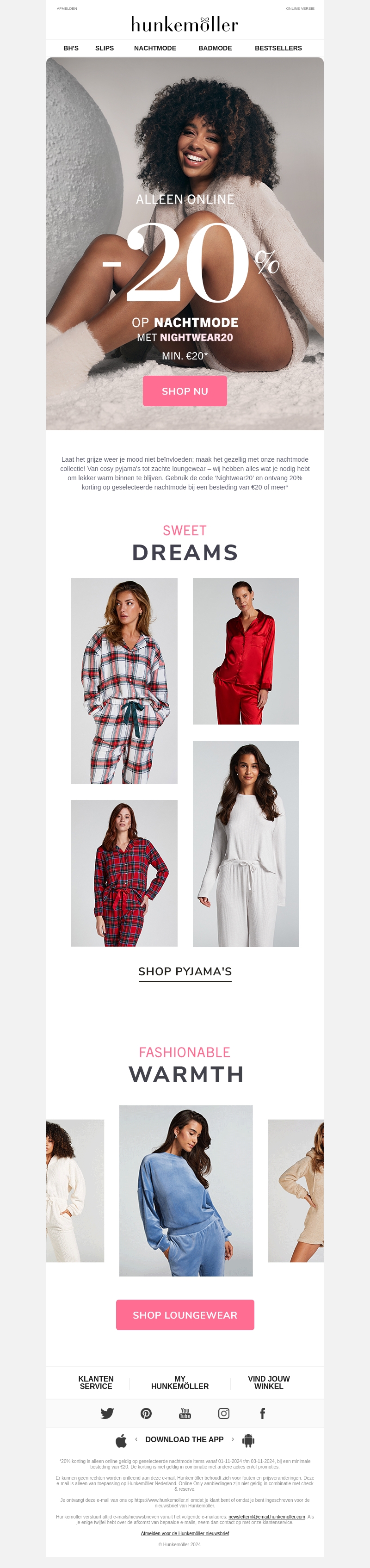The image size is (370, 1568).
Task: Go to the SLIPS category
Action: [104, 48]
